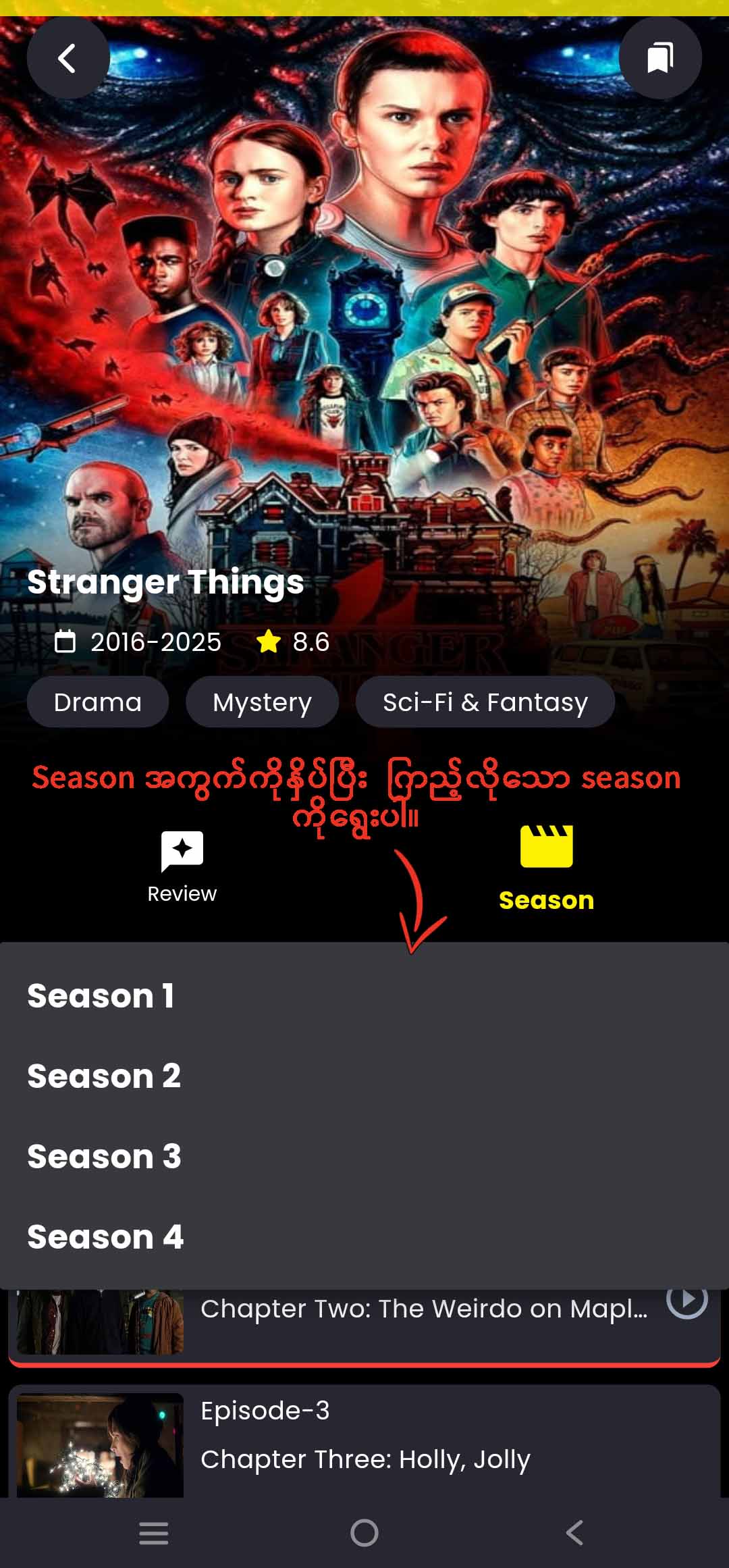
Task: Pick Season 3
Action: point(105,1156)
